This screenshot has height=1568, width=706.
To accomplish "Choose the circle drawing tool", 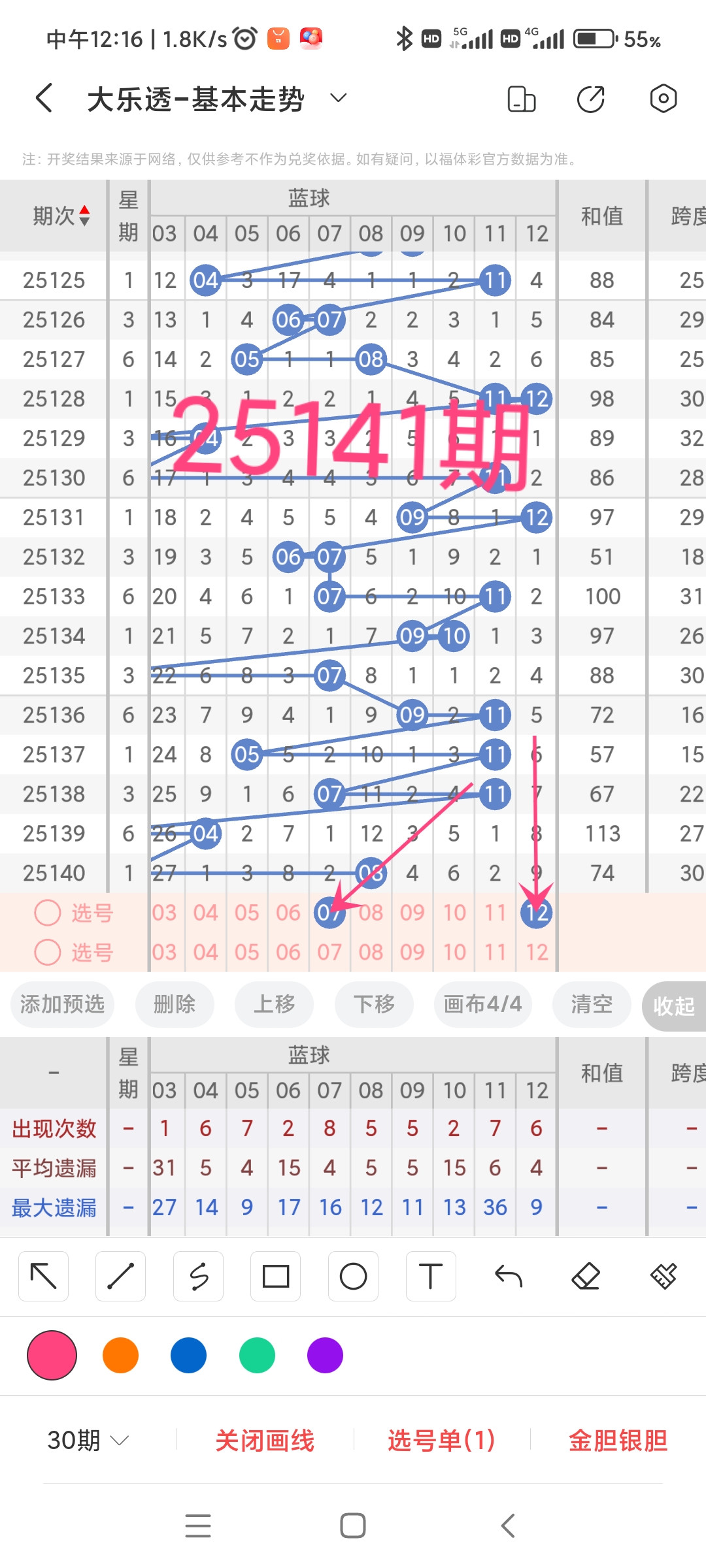I will 353,1275.
